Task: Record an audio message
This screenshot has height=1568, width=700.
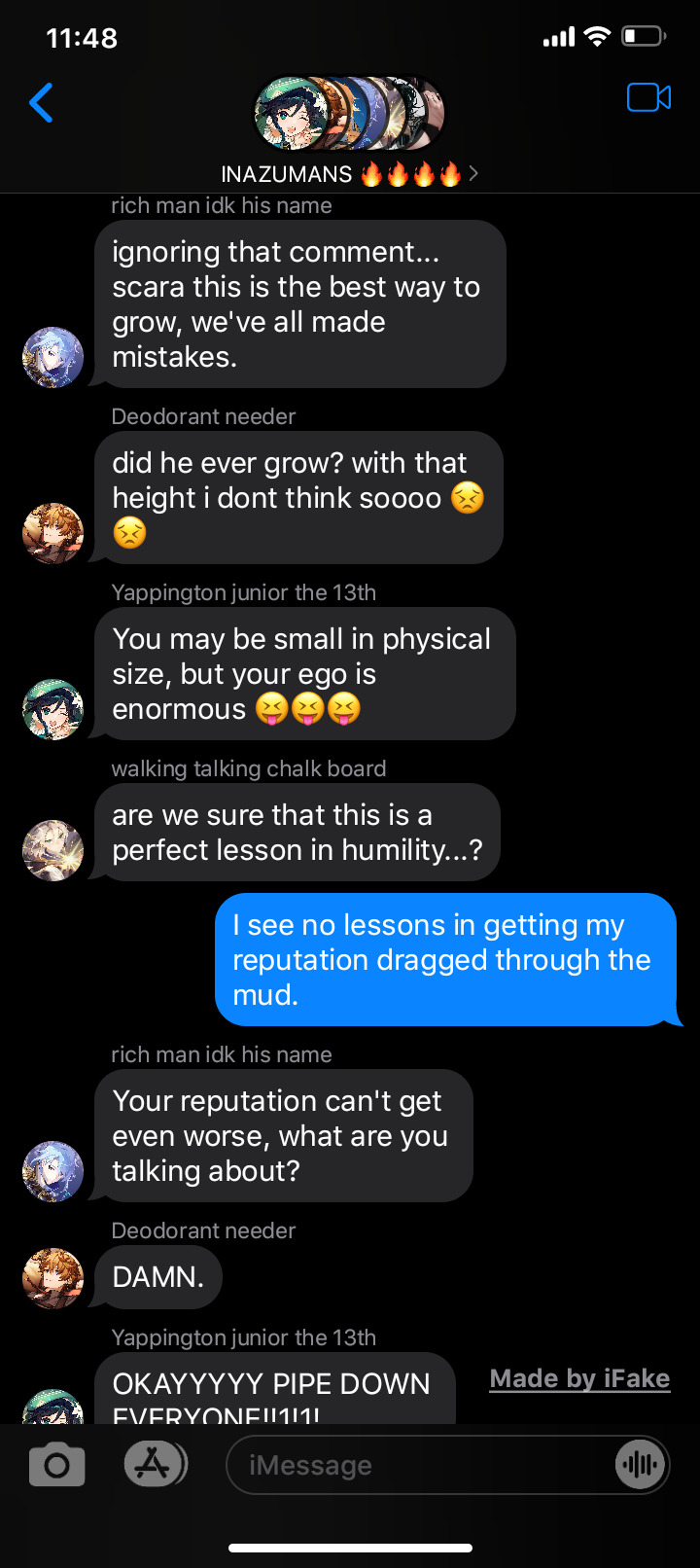Action: [x=640, y=1465]
